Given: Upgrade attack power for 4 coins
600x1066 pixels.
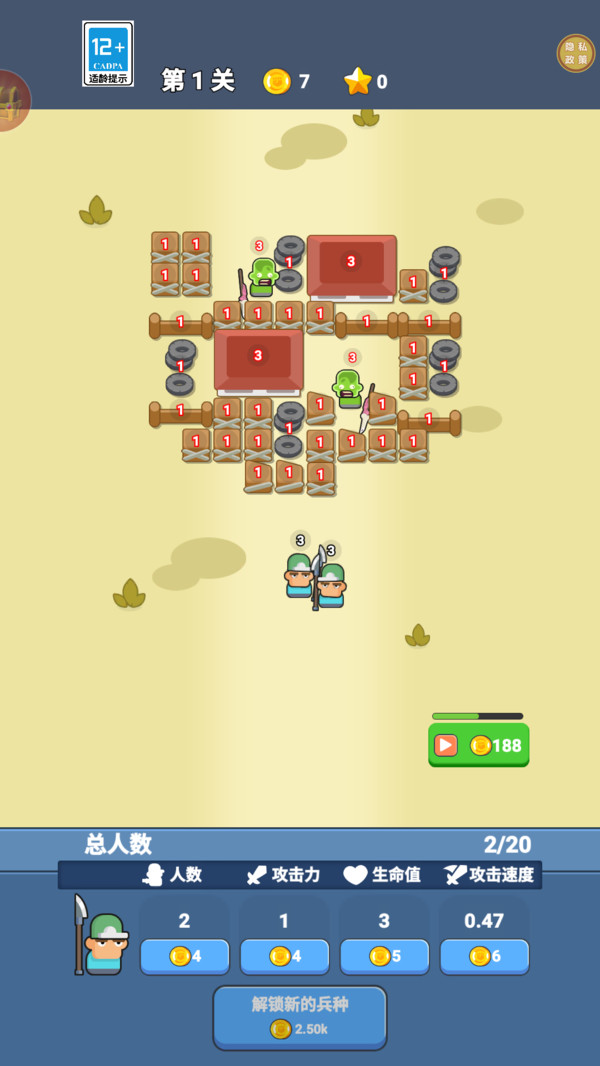Looking at the screenshot, I should point(284,957).
